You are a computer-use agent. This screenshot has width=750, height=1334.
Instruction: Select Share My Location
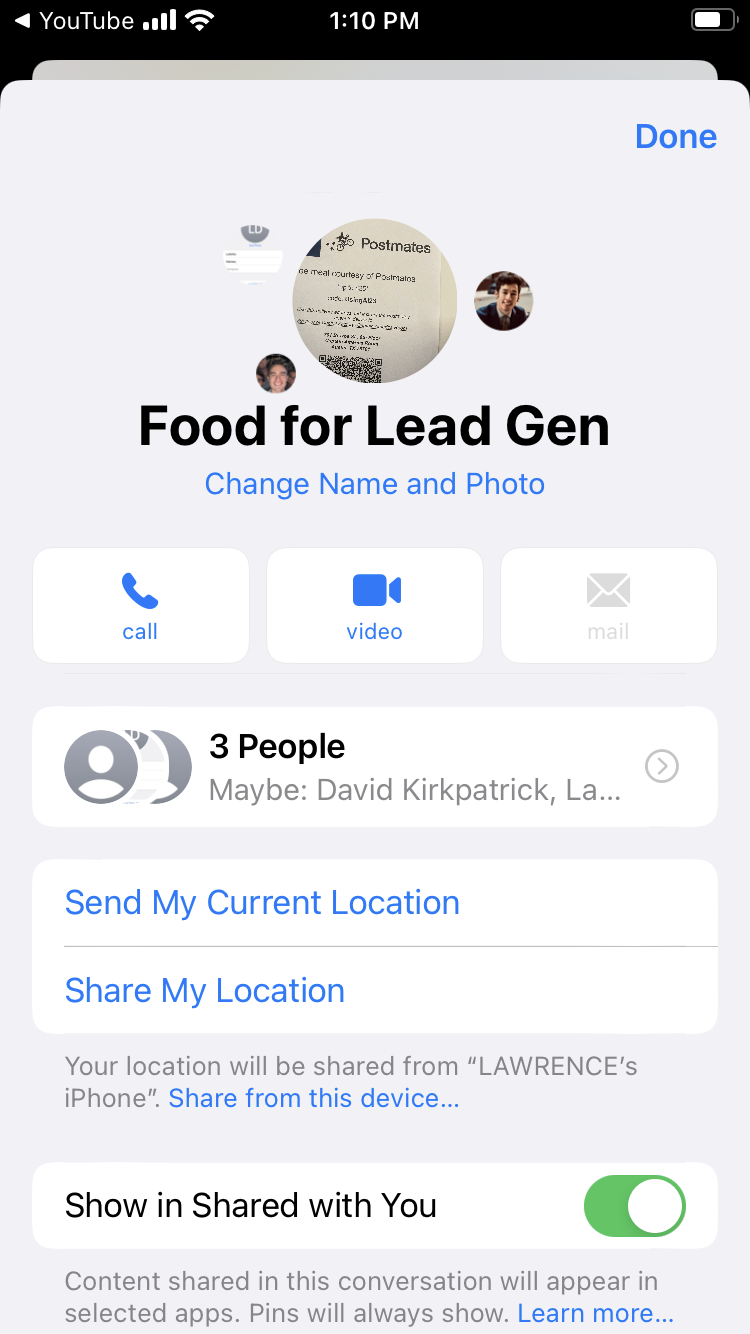pos(205,991)
